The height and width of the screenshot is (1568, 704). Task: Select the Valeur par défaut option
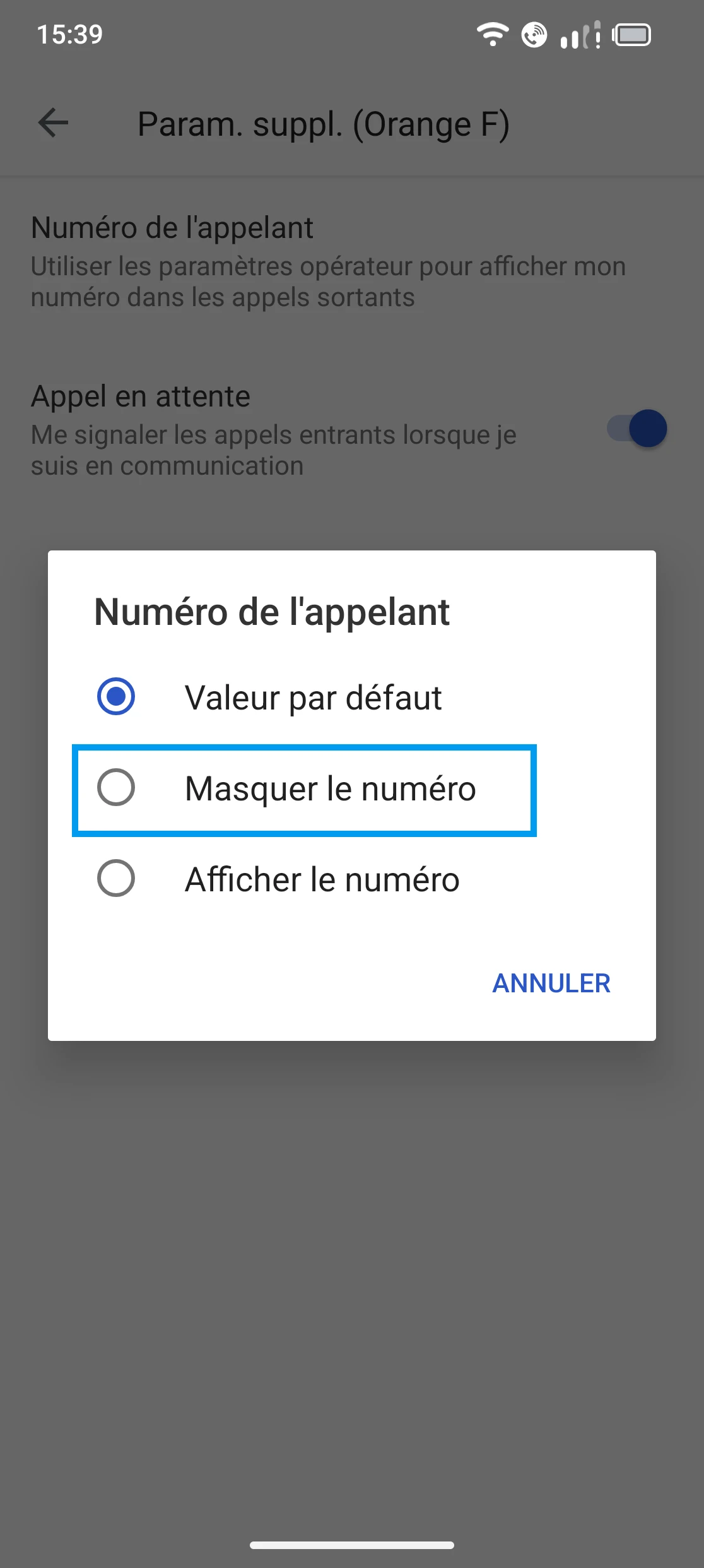117,696
